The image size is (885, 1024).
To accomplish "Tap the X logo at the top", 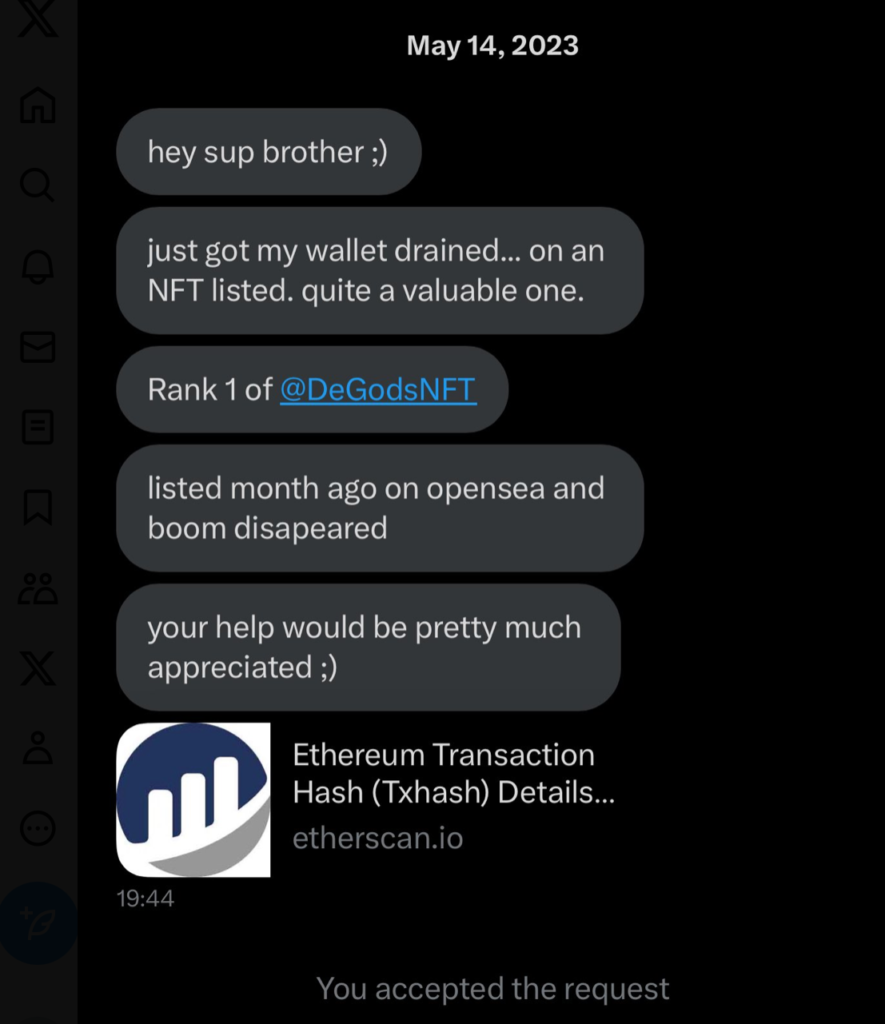I will (38, 22).
